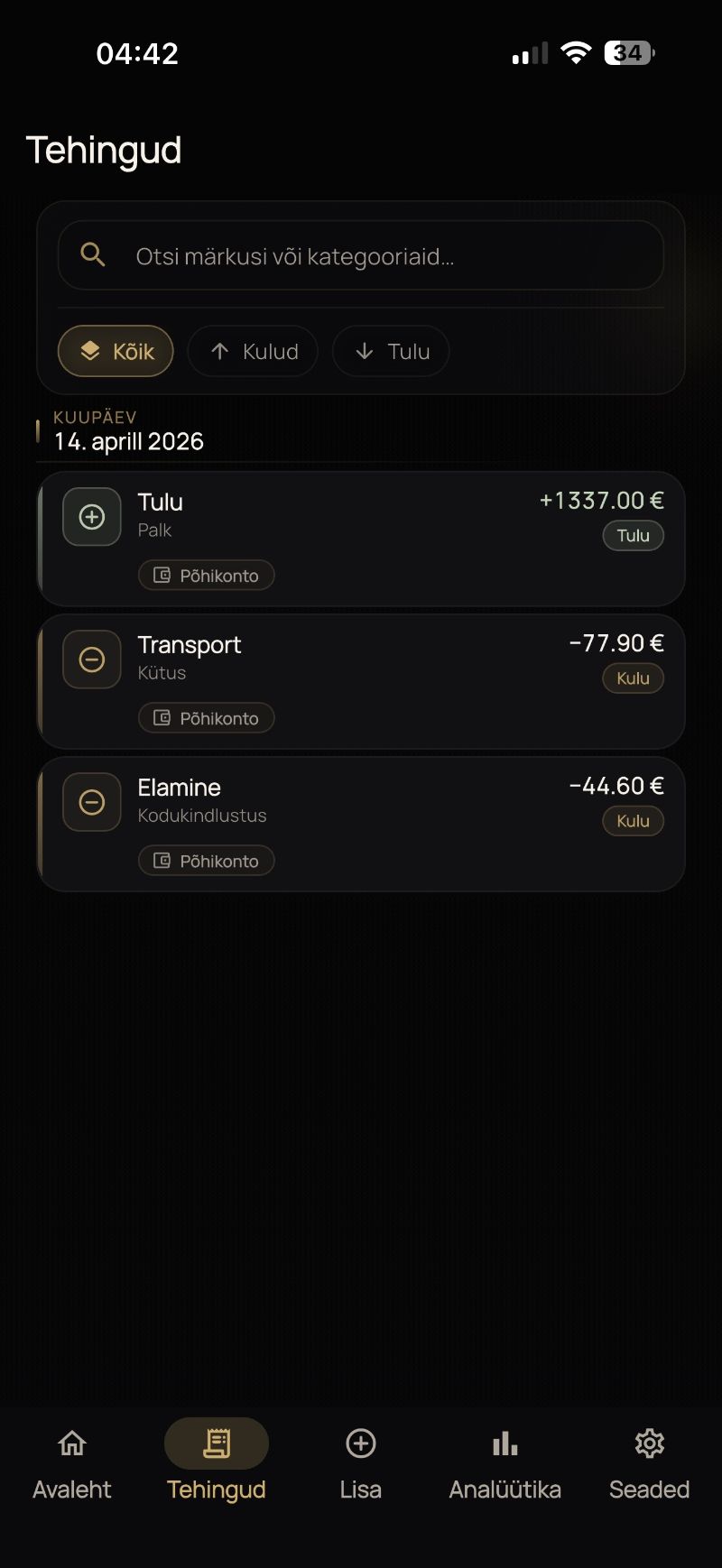Image resolution: width=722 pixels, height=1568 pixels.
Task: Open the search magnifier icon
Action: [x=92, y=255]
